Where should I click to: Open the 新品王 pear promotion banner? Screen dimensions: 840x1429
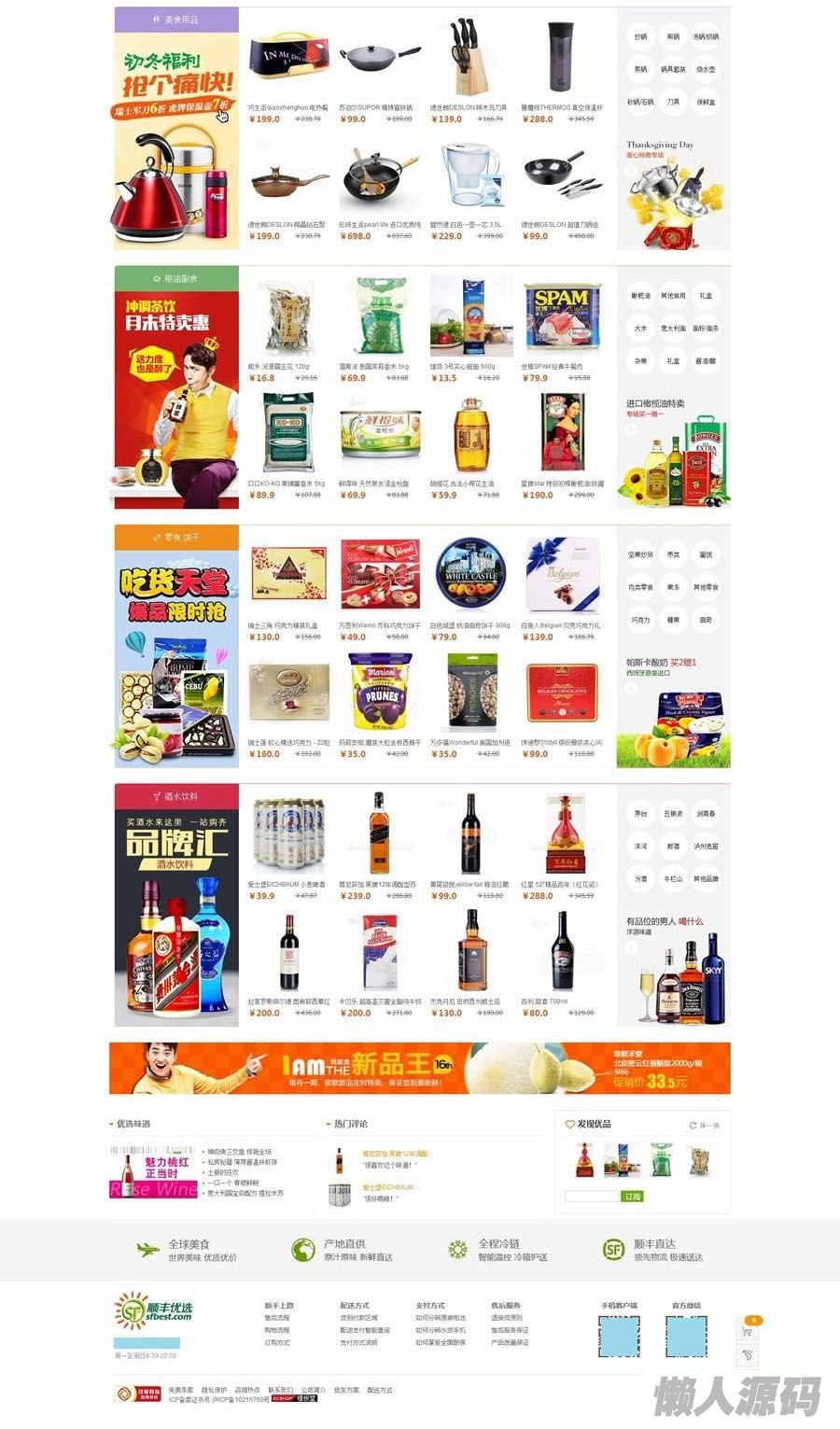tap(419, 1068)
